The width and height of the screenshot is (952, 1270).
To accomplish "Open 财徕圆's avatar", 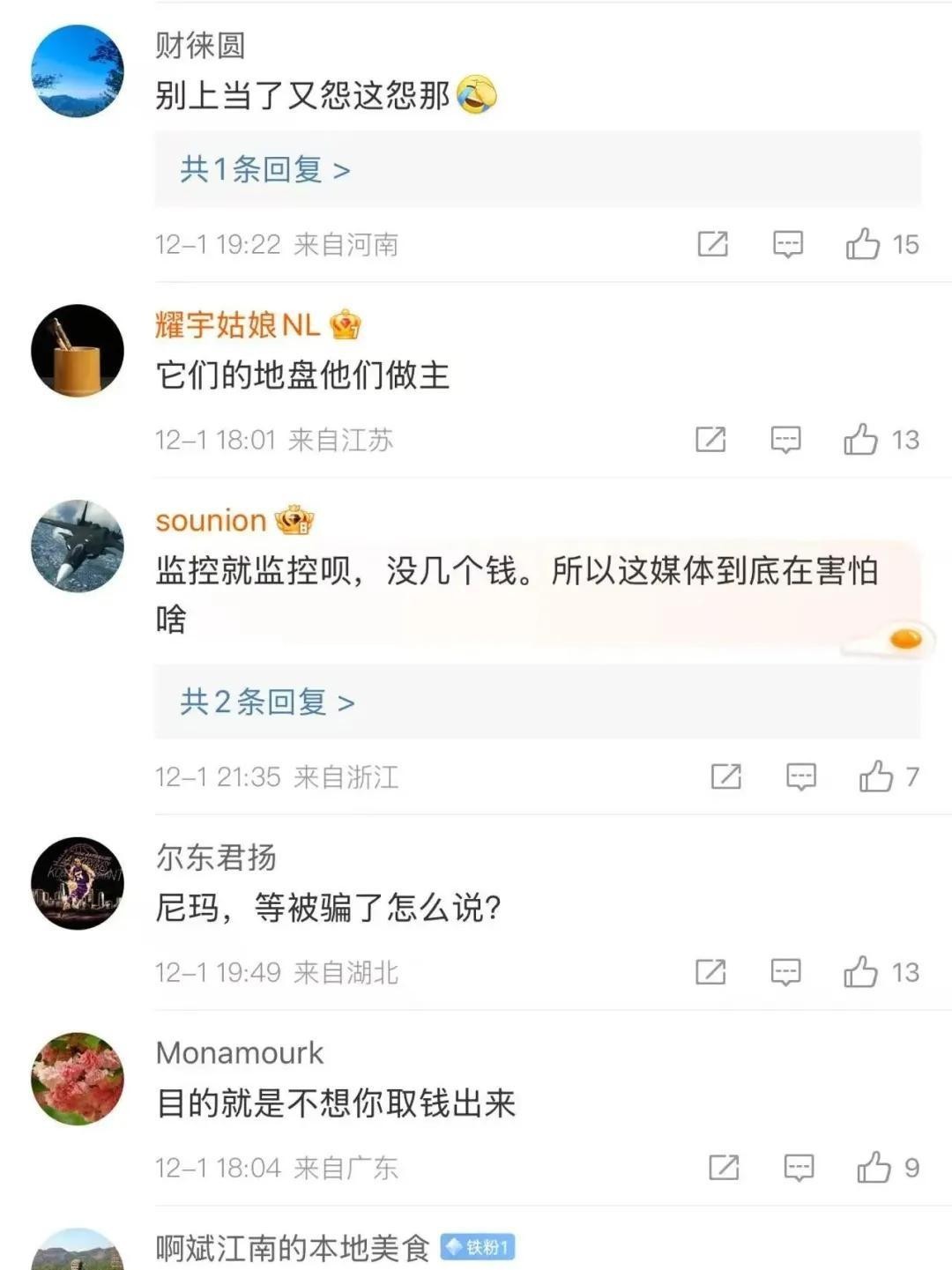I will (x=78, y=71).
